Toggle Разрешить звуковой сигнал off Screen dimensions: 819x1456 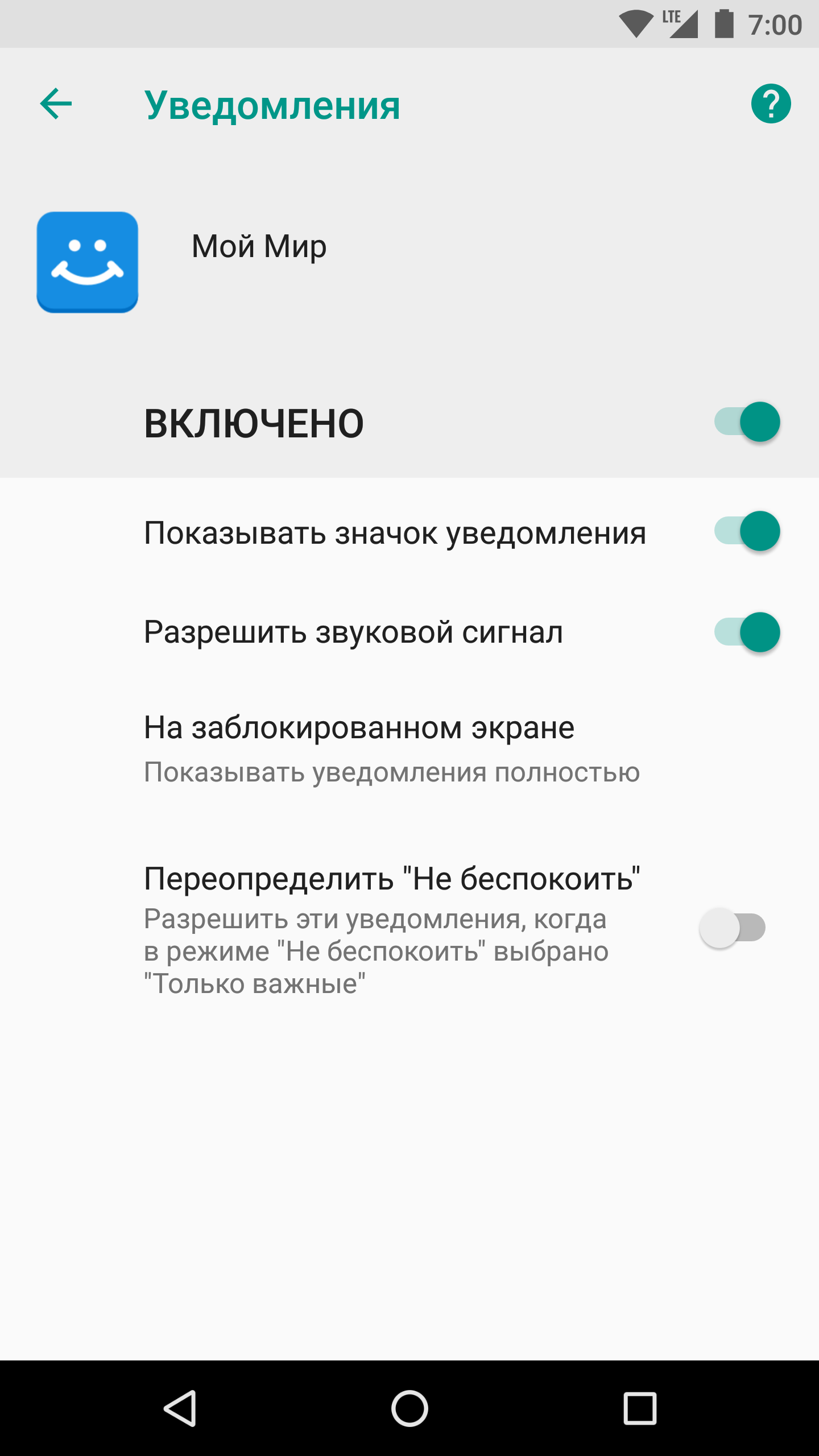click(x=747, y=632)
